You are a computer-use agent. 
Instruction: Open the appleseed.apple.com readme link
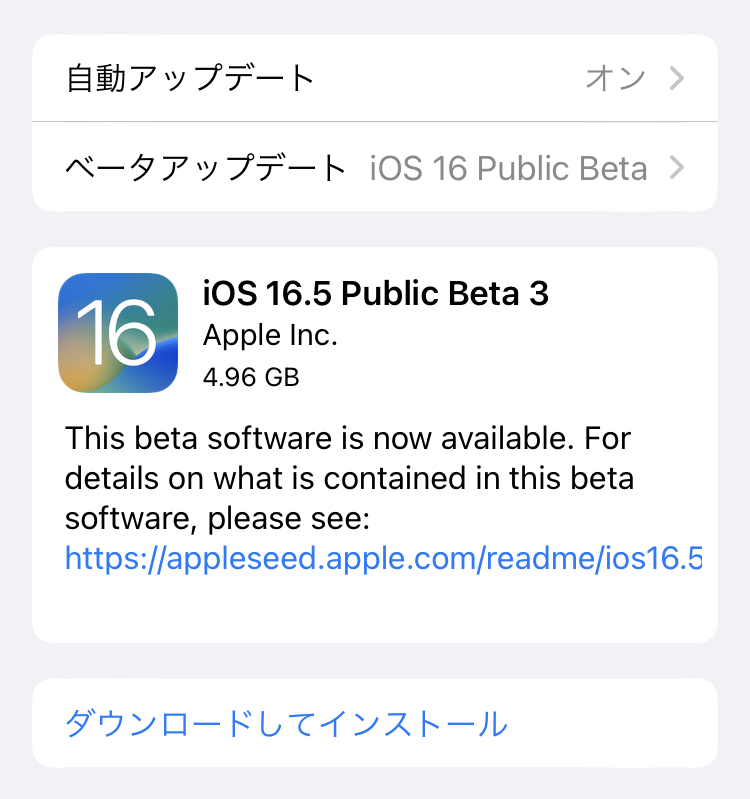tap(383, 558)
